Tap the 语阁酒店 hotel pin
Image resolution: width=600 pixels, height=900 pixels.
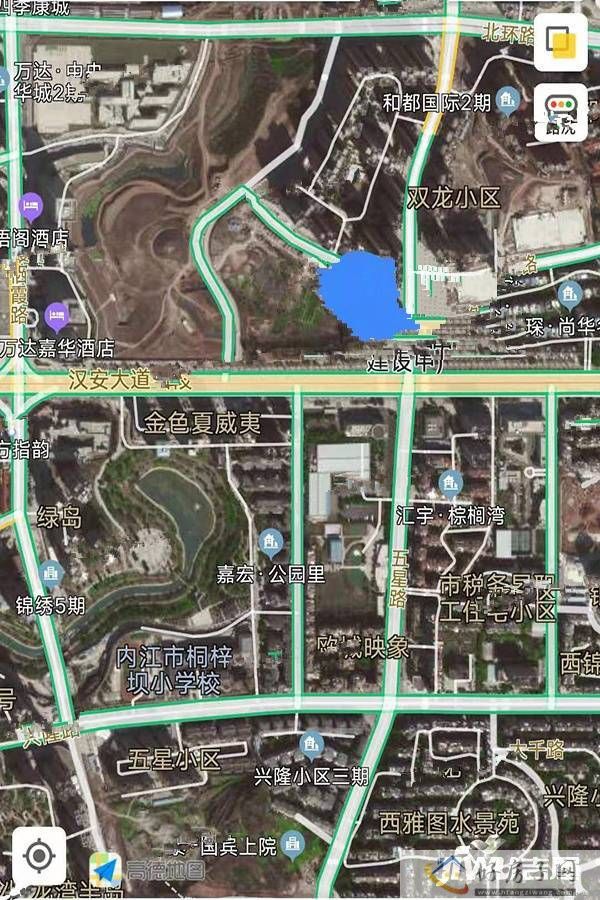32,204
